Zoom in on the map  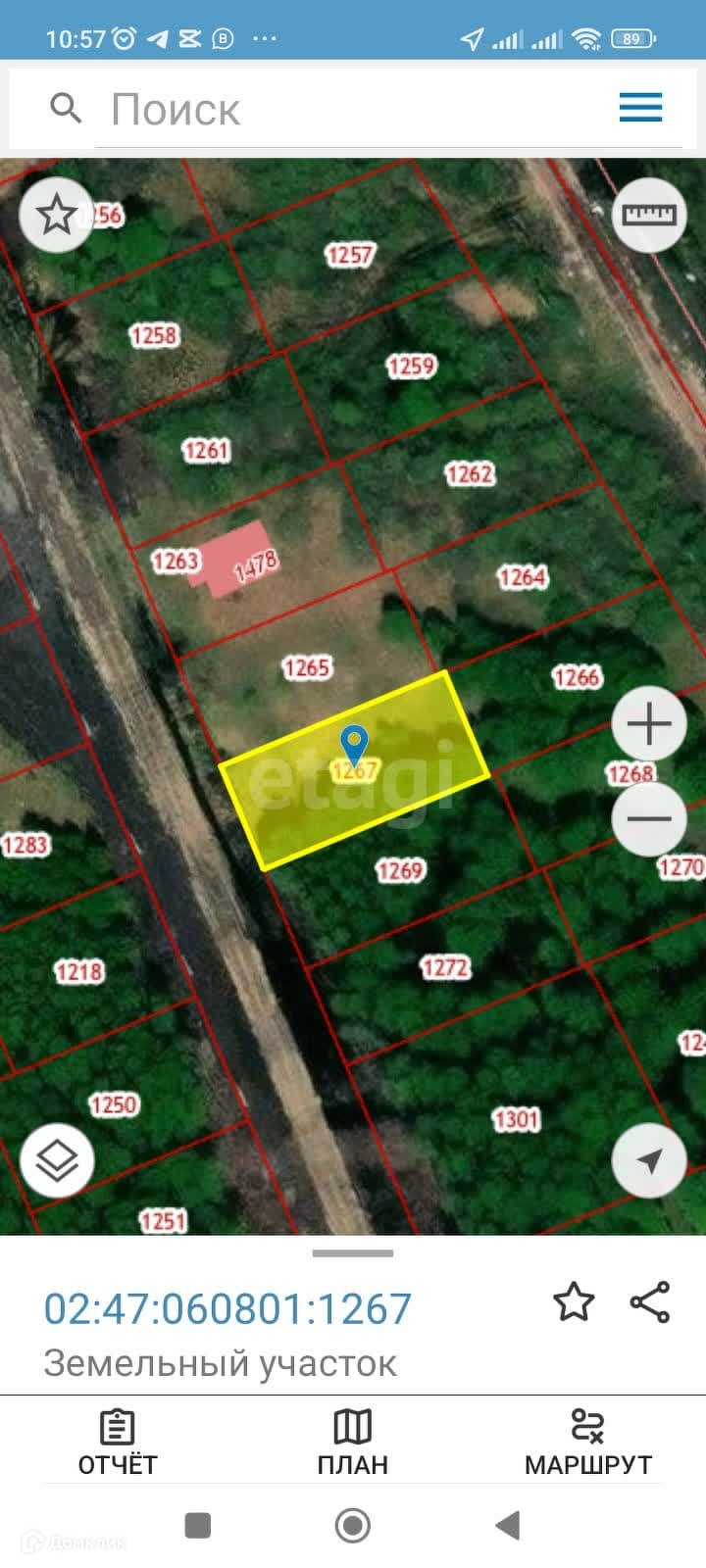(x=648, y=724)
